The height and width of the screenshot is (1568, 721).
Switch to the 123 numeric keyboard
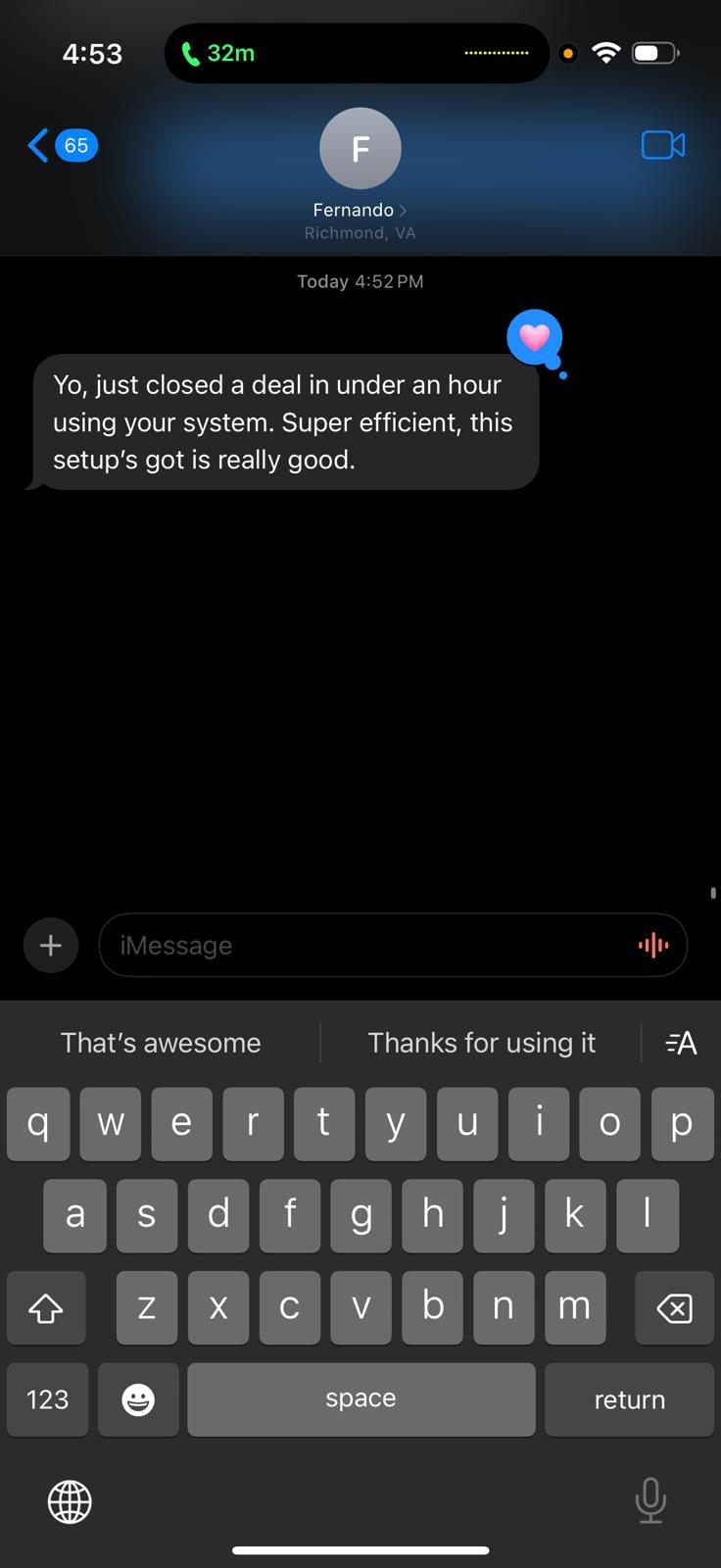[x=47, y=1399]
